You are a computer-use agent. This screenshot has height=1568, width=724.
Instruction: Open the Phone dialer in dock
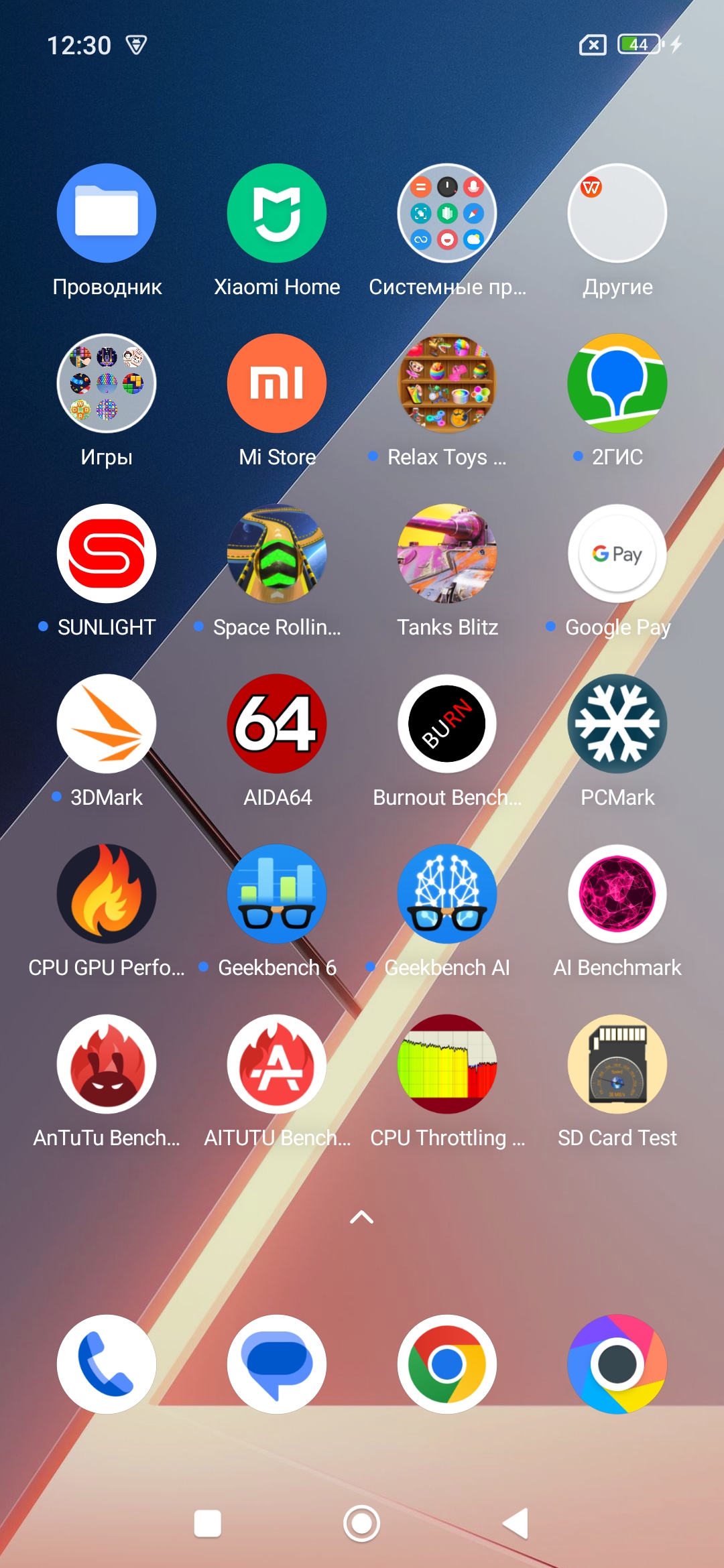click(x=107, y=1364)
